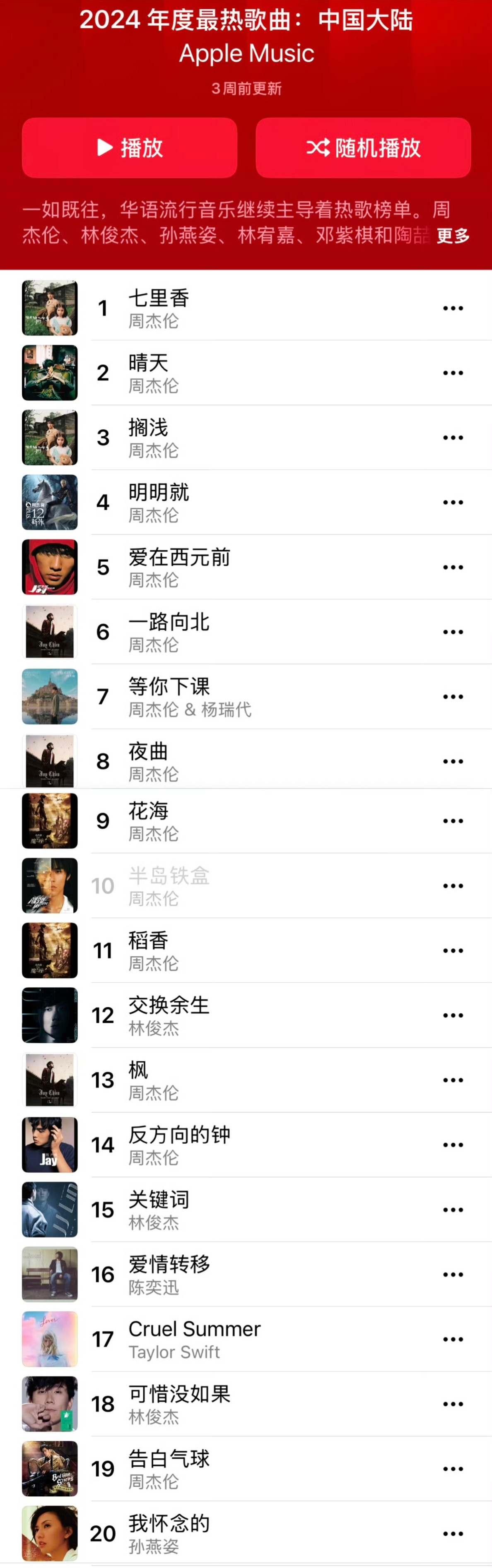
Task: Tap the 播放 play button
Action: tap(129, 148)
